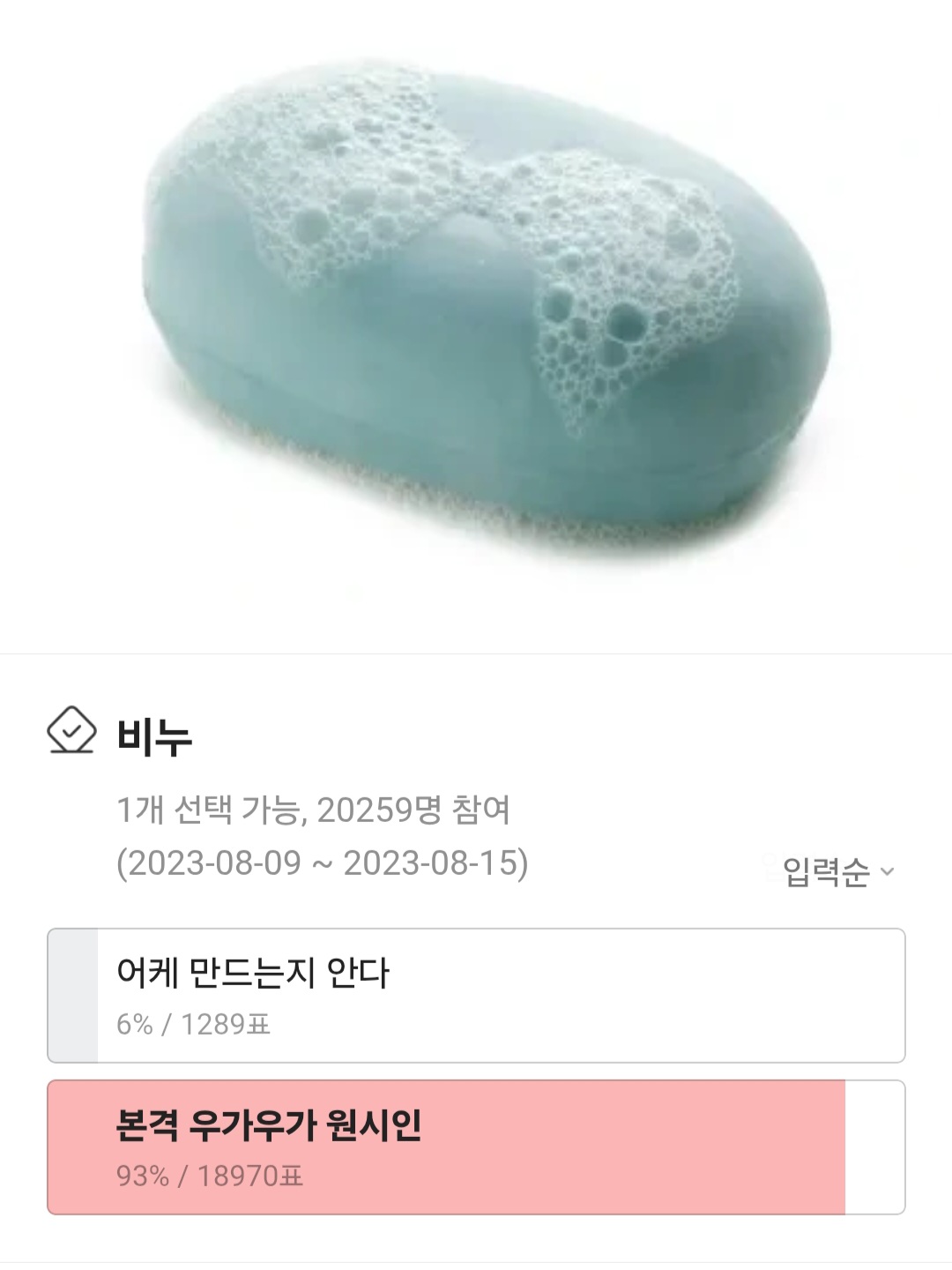This screenshot has width=952, height=1270.
Task: Select the '어케 만드는지 안다' poll option
Action: coord(476,995)
